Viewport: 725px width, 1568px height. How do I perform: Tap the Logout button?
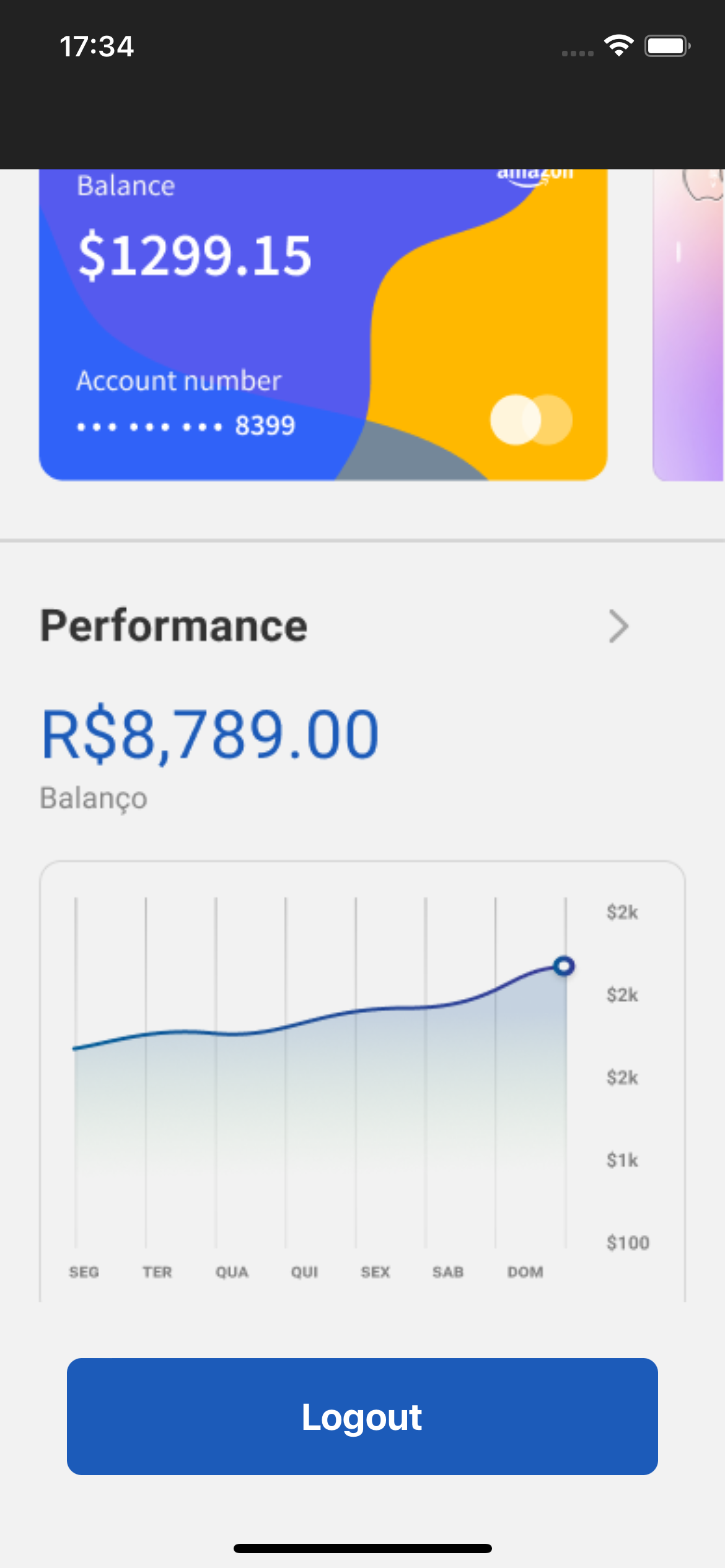(x=362, y=1416)
